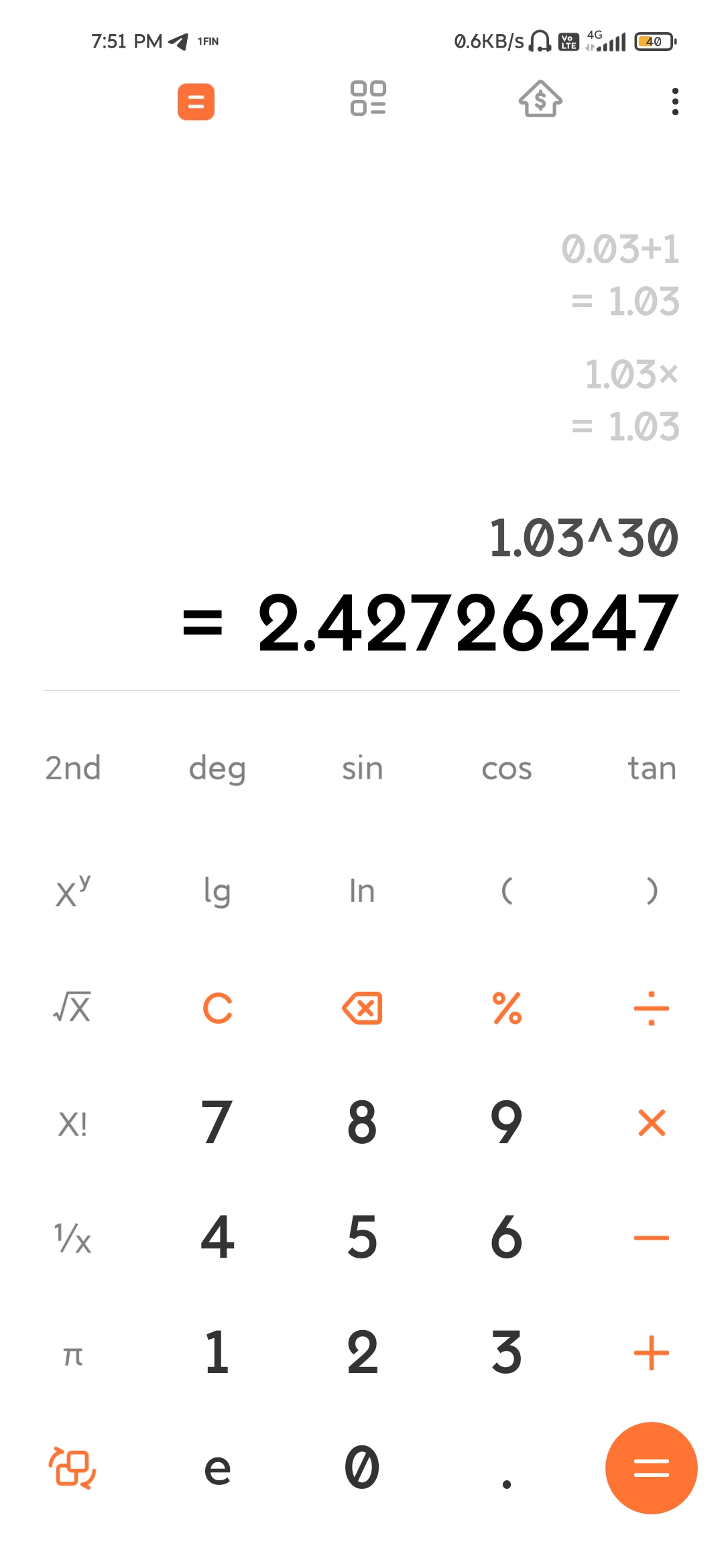Select the calculator tab
This screenshot has height=1568, width=724.
[196, 102]
